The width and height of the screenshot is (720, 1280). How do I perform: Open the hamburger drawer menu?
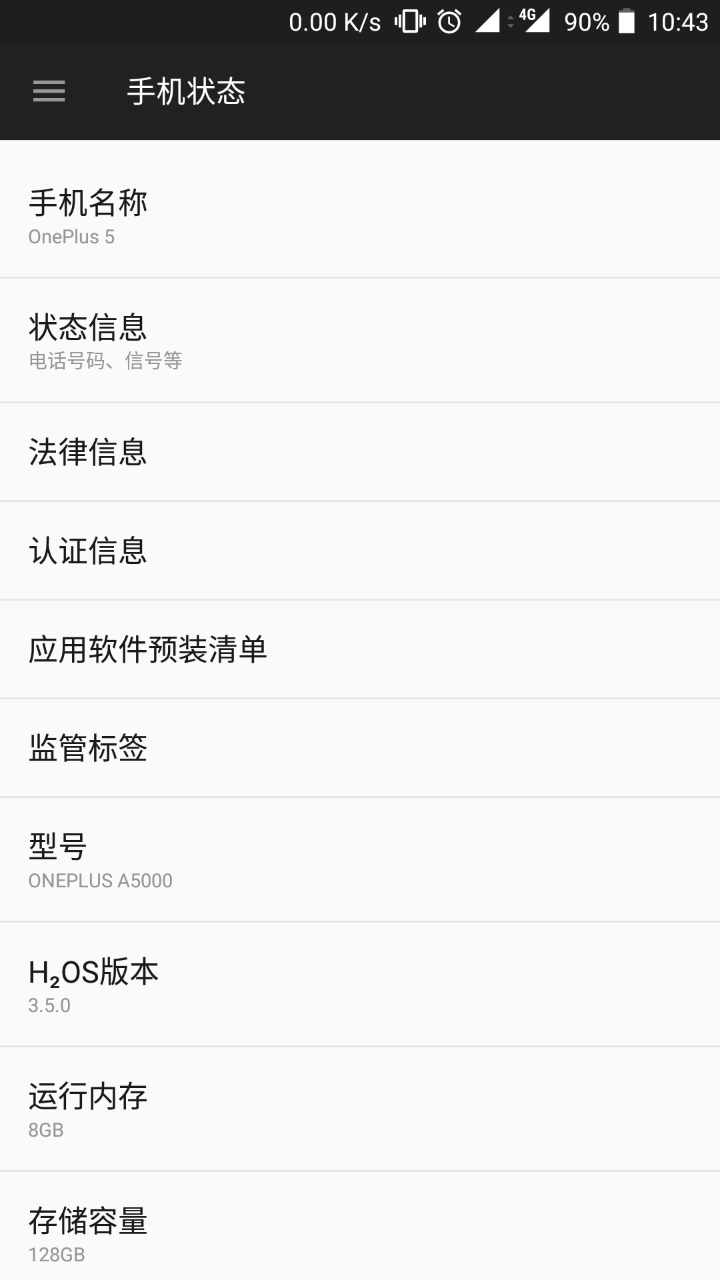pyautogui.click(x=49, y=92)
